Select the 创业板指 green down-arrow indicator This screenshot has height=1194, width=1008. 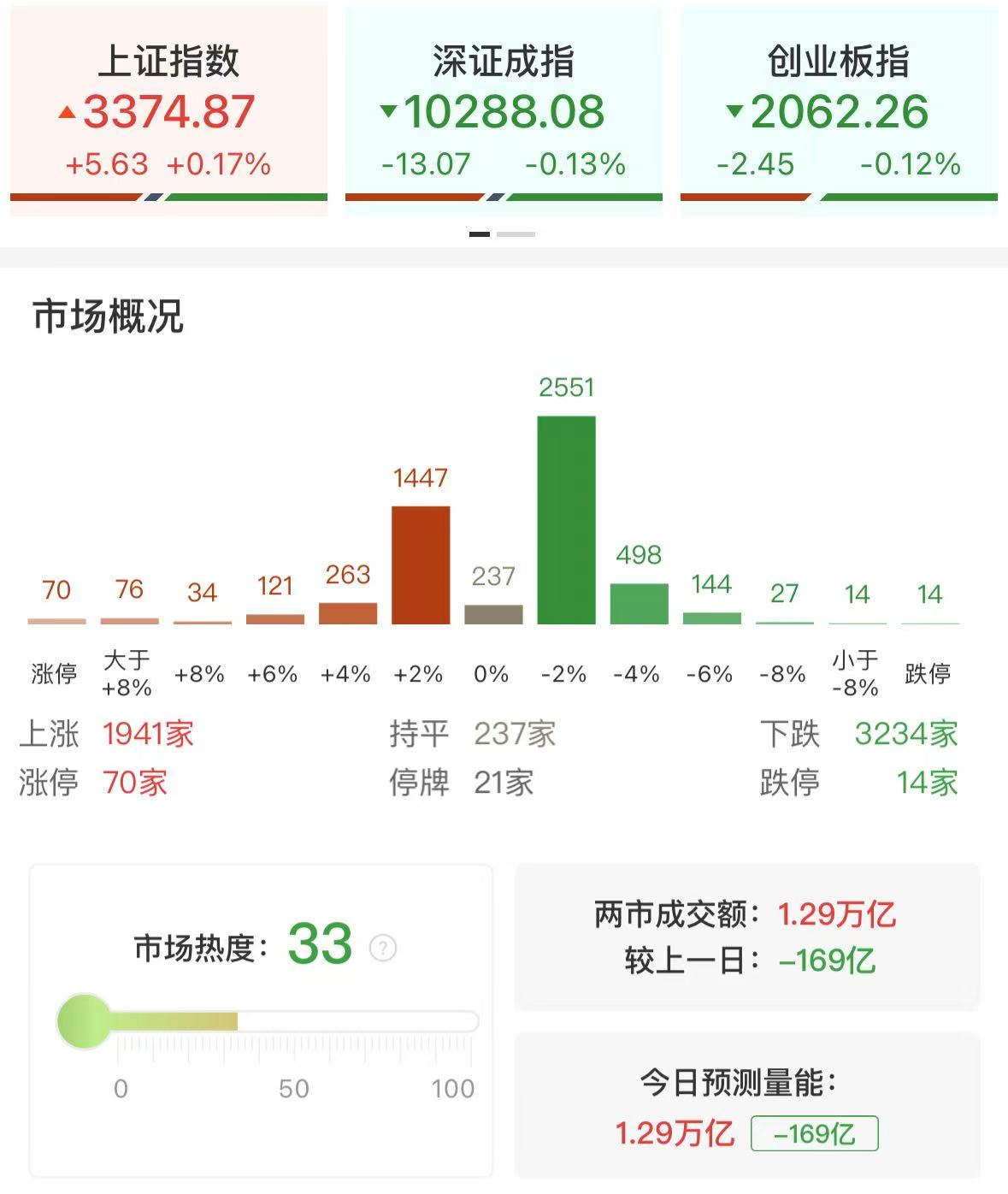(x=734, y=111)
